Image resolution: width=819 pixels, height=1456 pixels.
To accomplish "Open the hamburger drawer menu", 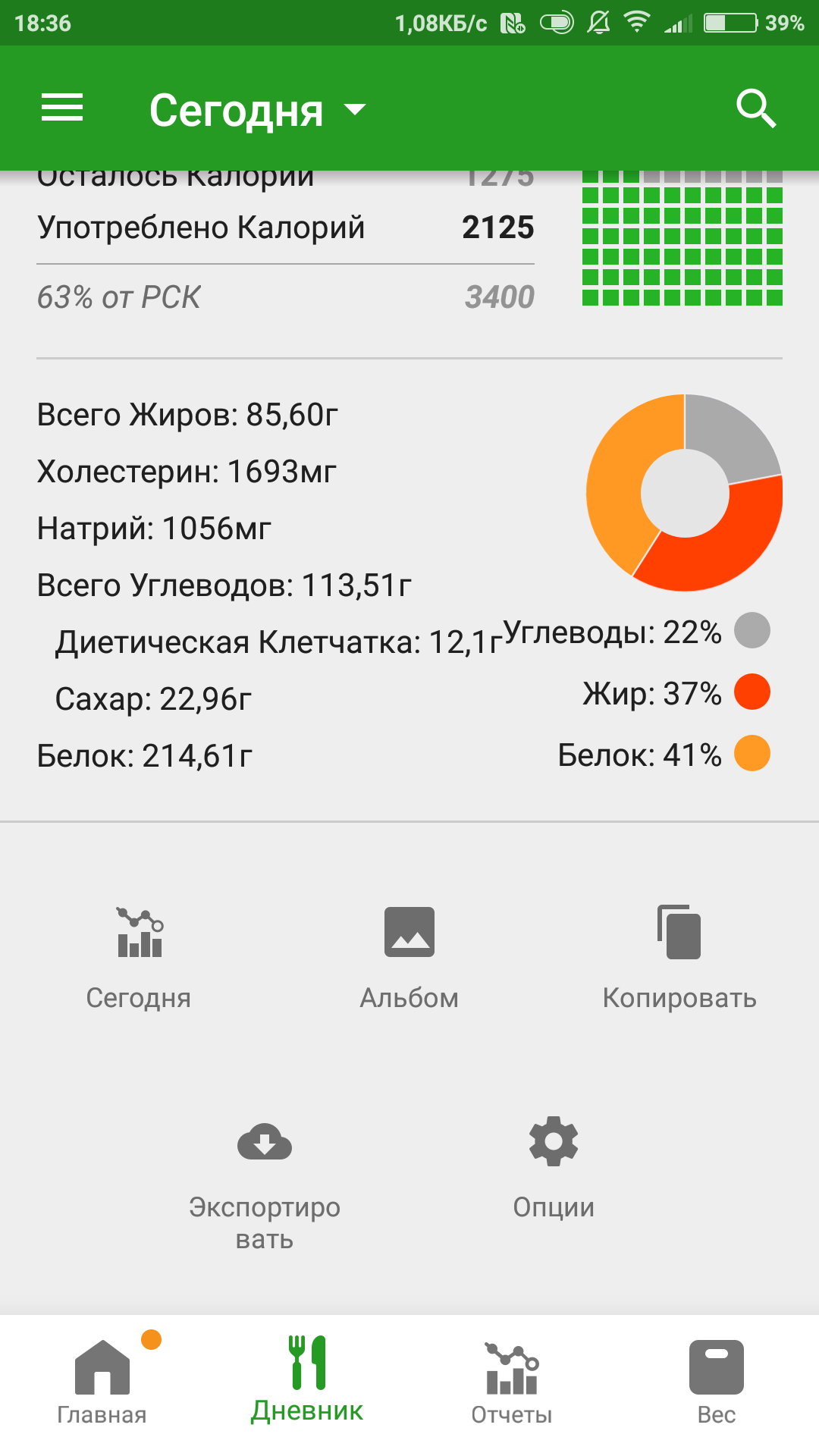I will point(62,108).
